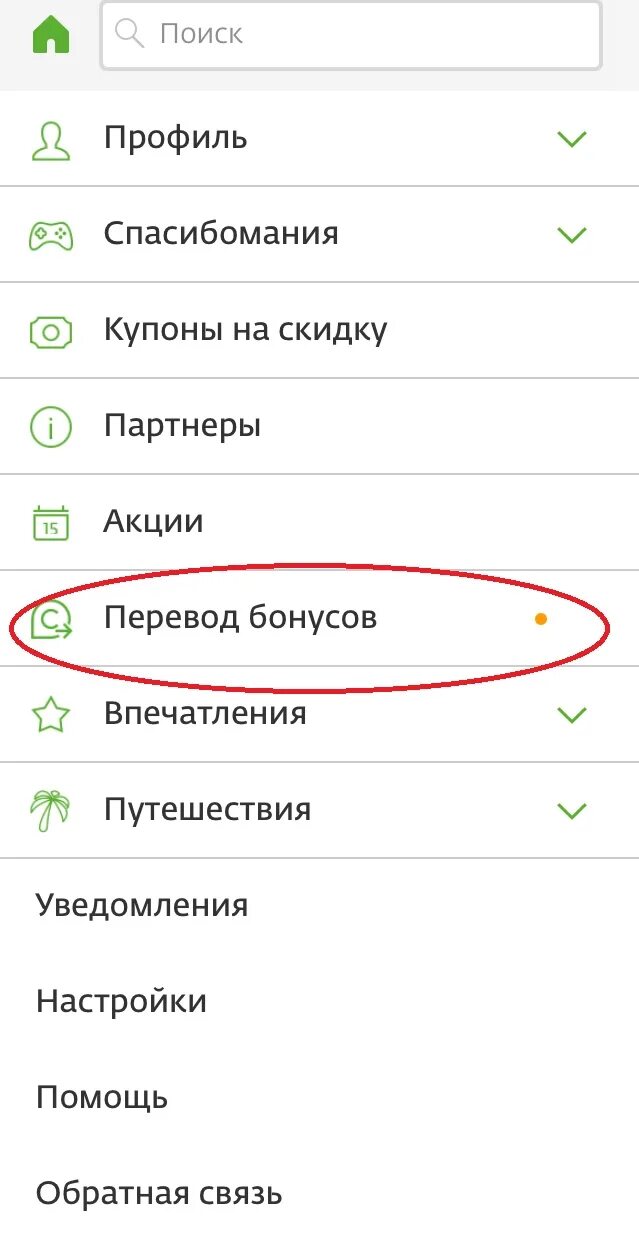The width and height of the screenshot is (639, 1251).
Task: Tap the green home icon
Action: (x=51, y=35)
